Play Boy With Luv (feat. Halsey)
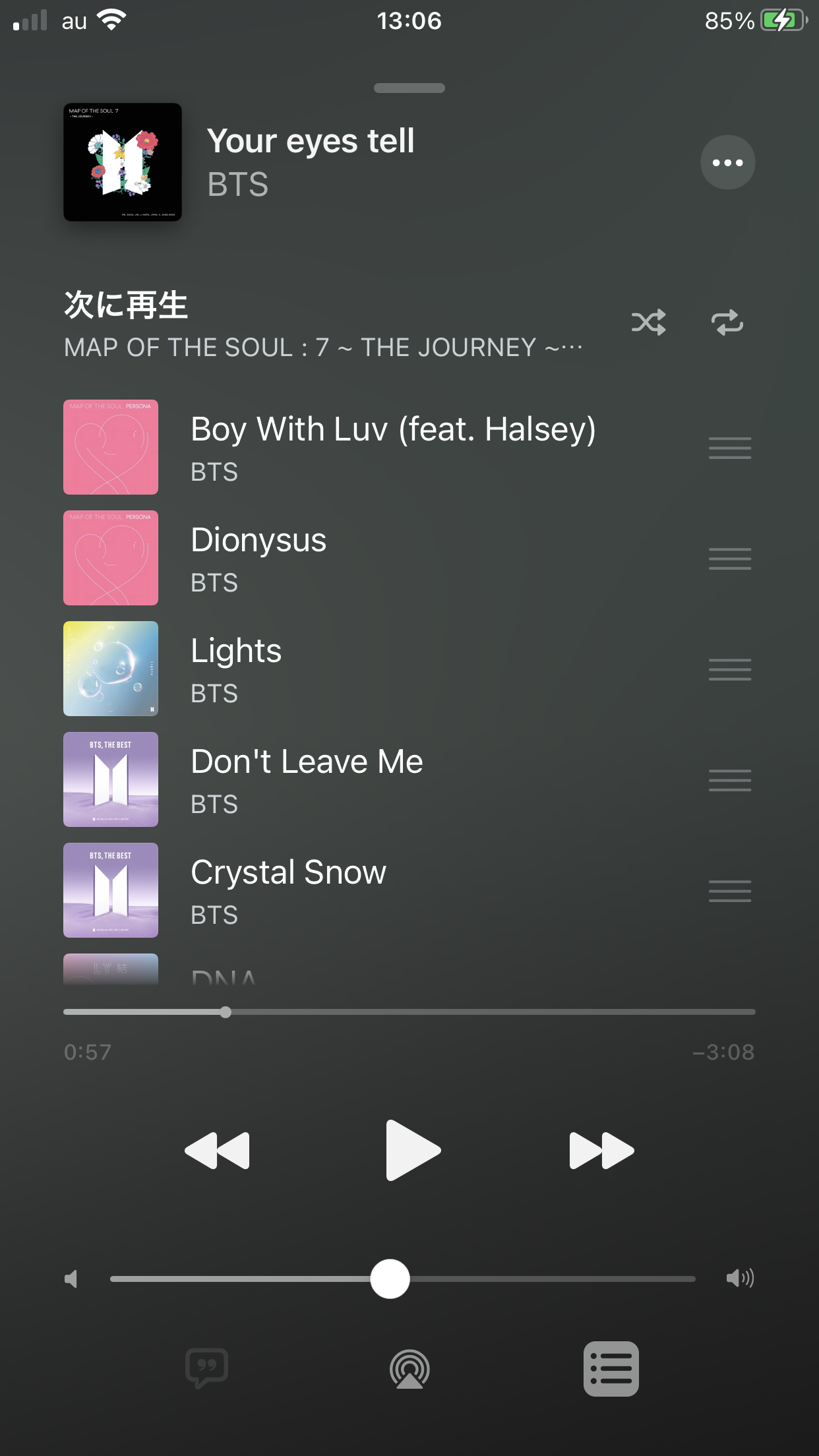The height and width of the screenshot is (1456, 819). click(392, 447)
